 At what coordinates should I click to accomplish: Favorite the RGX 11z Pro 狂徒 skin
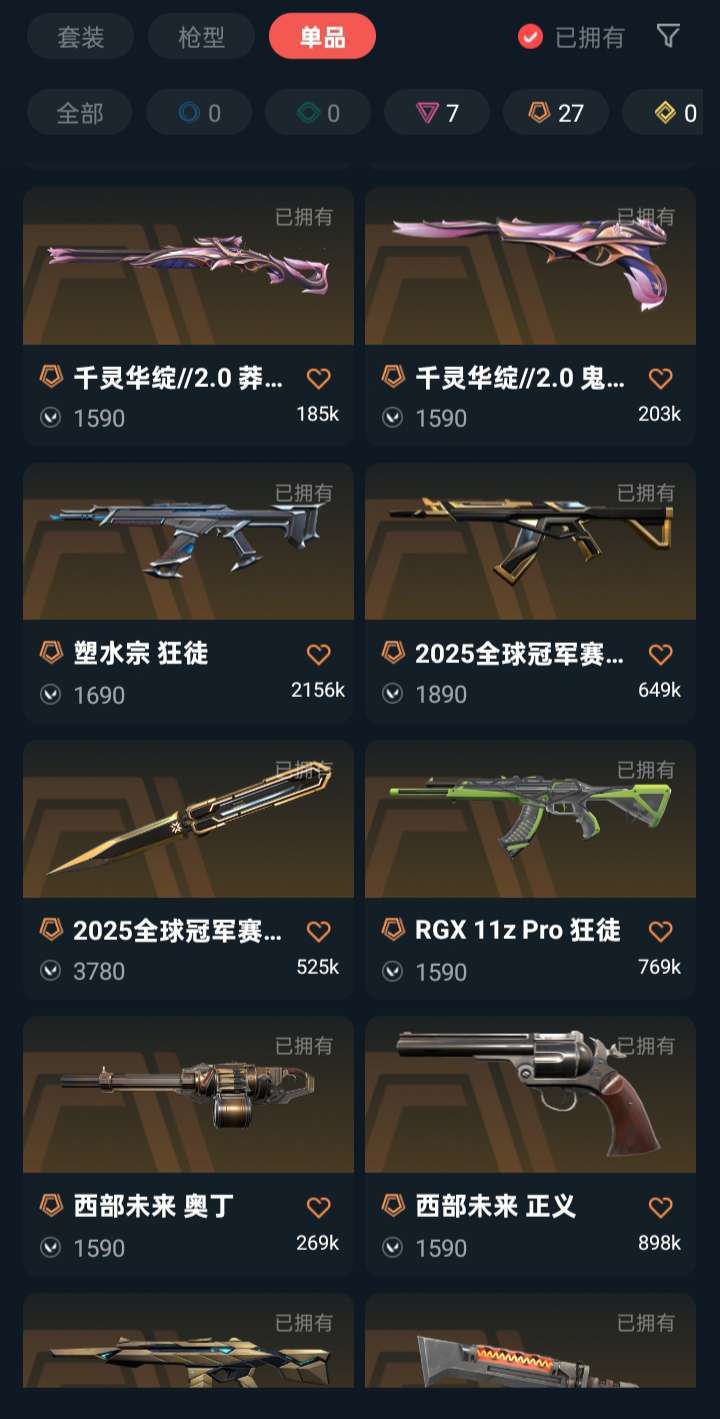[660, 931]
